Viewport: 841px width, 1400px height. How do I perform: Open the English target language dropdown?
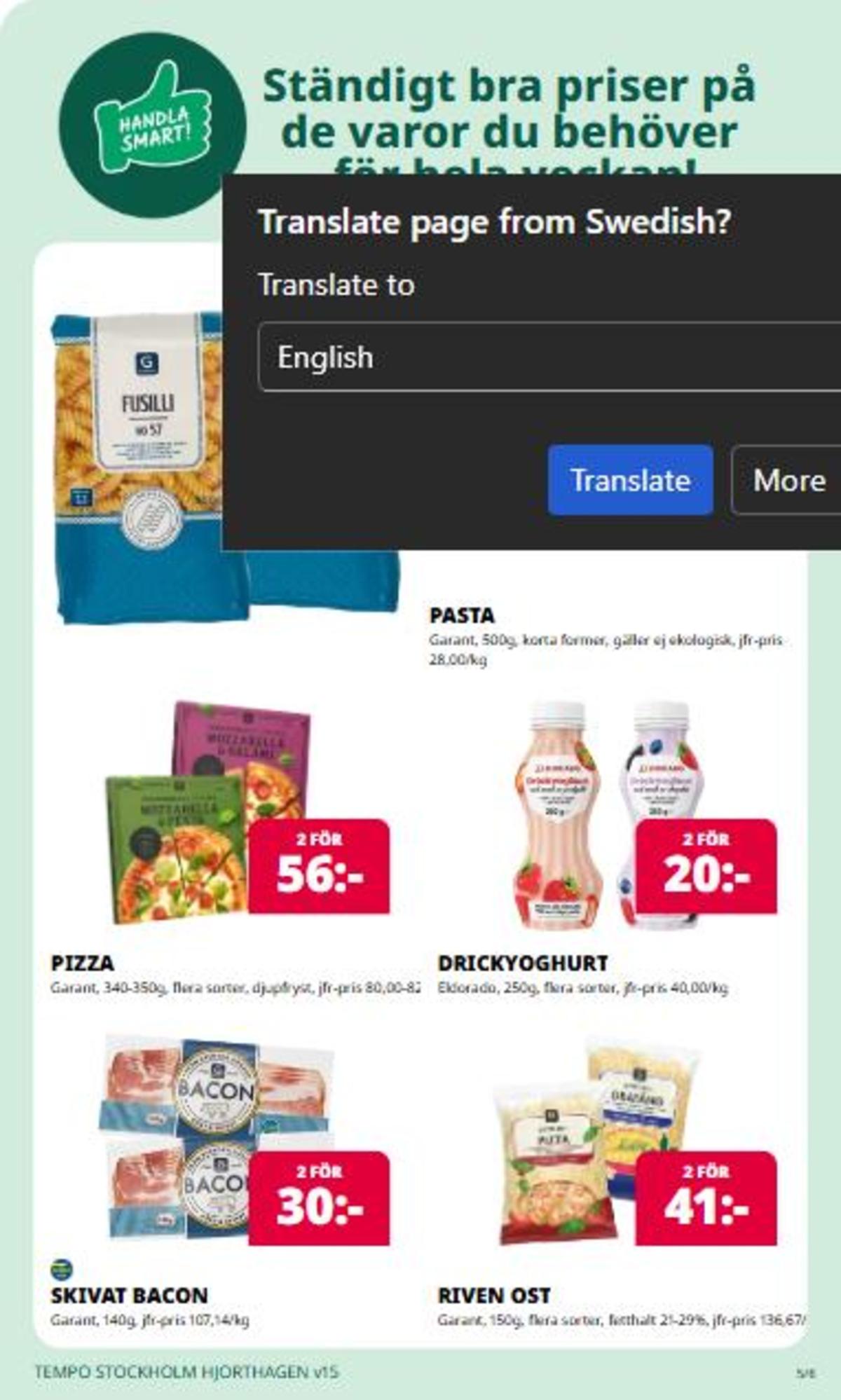[x=547, y=357]
